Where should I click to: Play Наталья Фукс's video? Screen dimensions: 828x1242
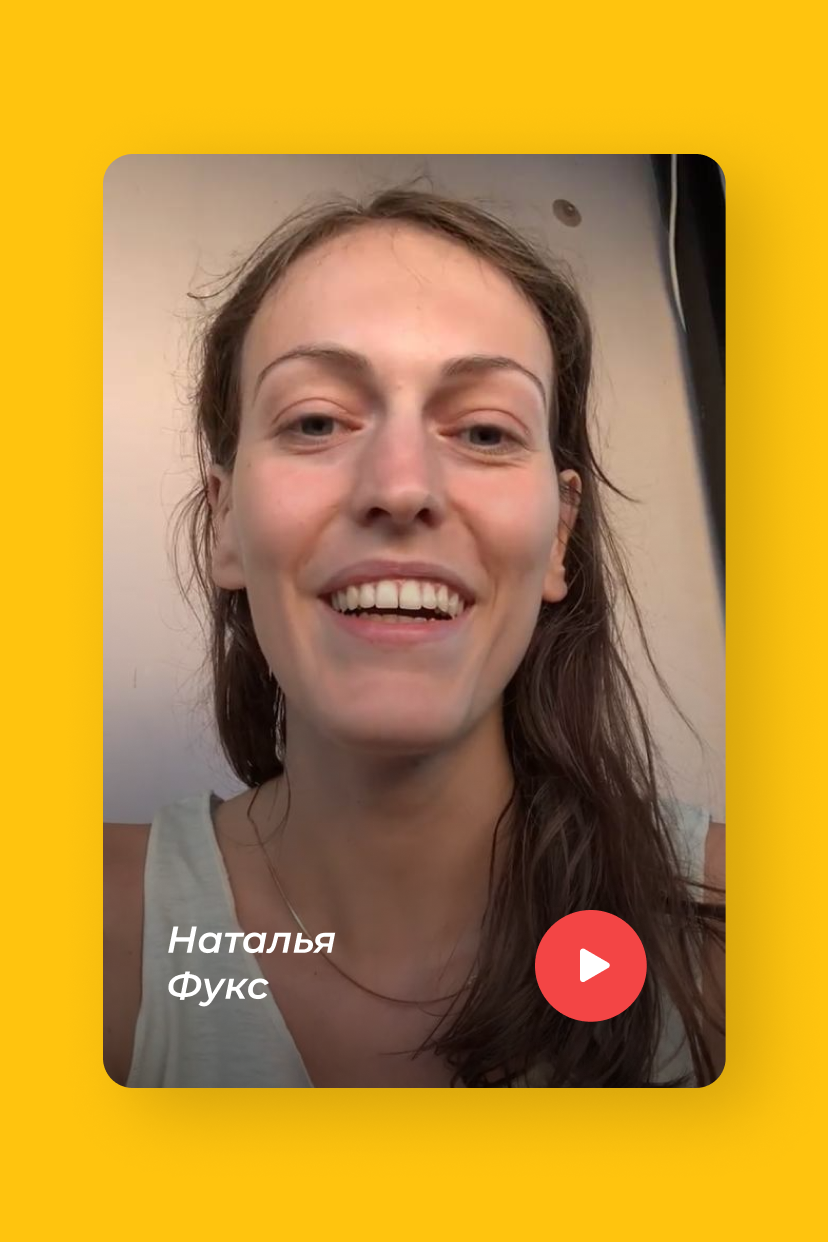591,965
